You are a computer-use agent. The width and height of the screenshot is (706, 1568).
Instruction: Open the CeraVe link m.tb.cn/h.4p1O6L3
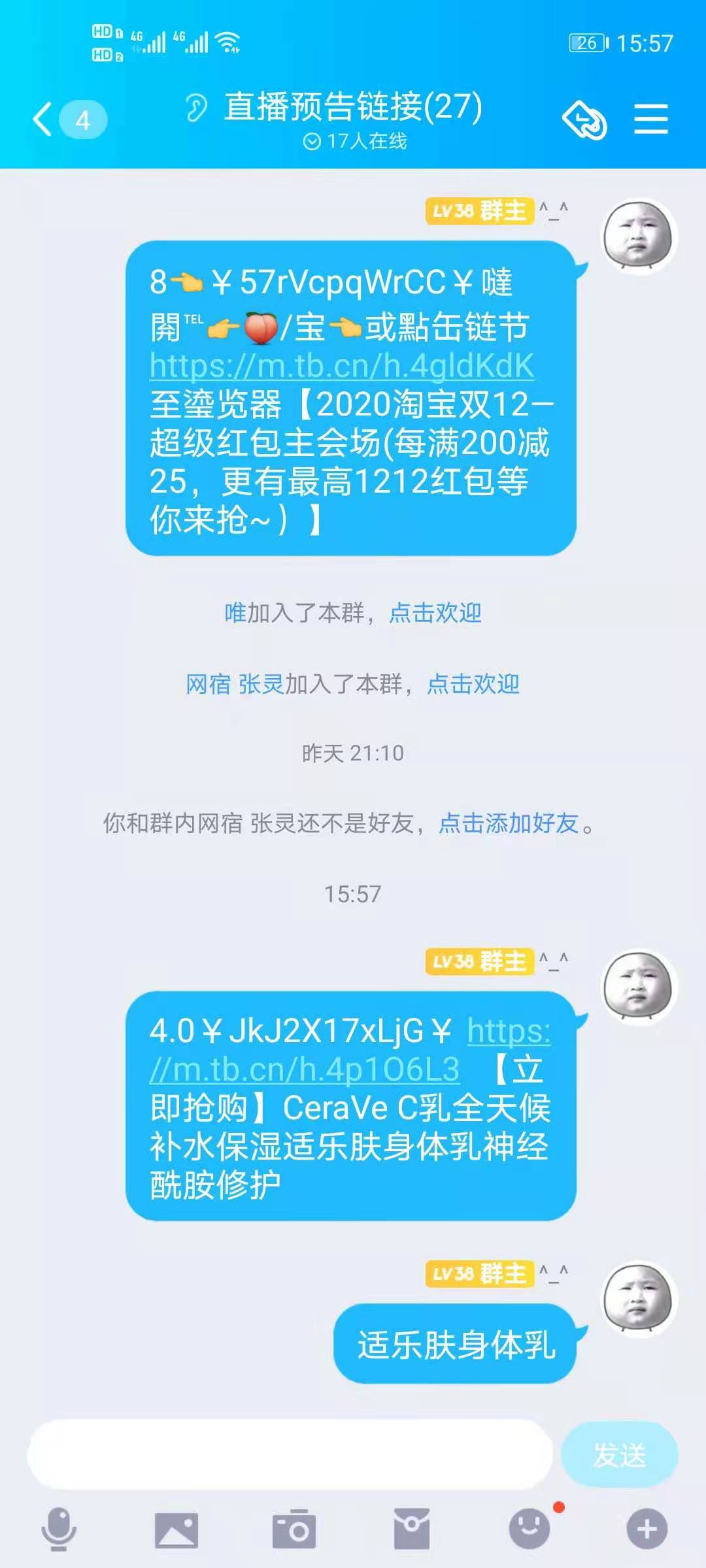pos(305,1070)
